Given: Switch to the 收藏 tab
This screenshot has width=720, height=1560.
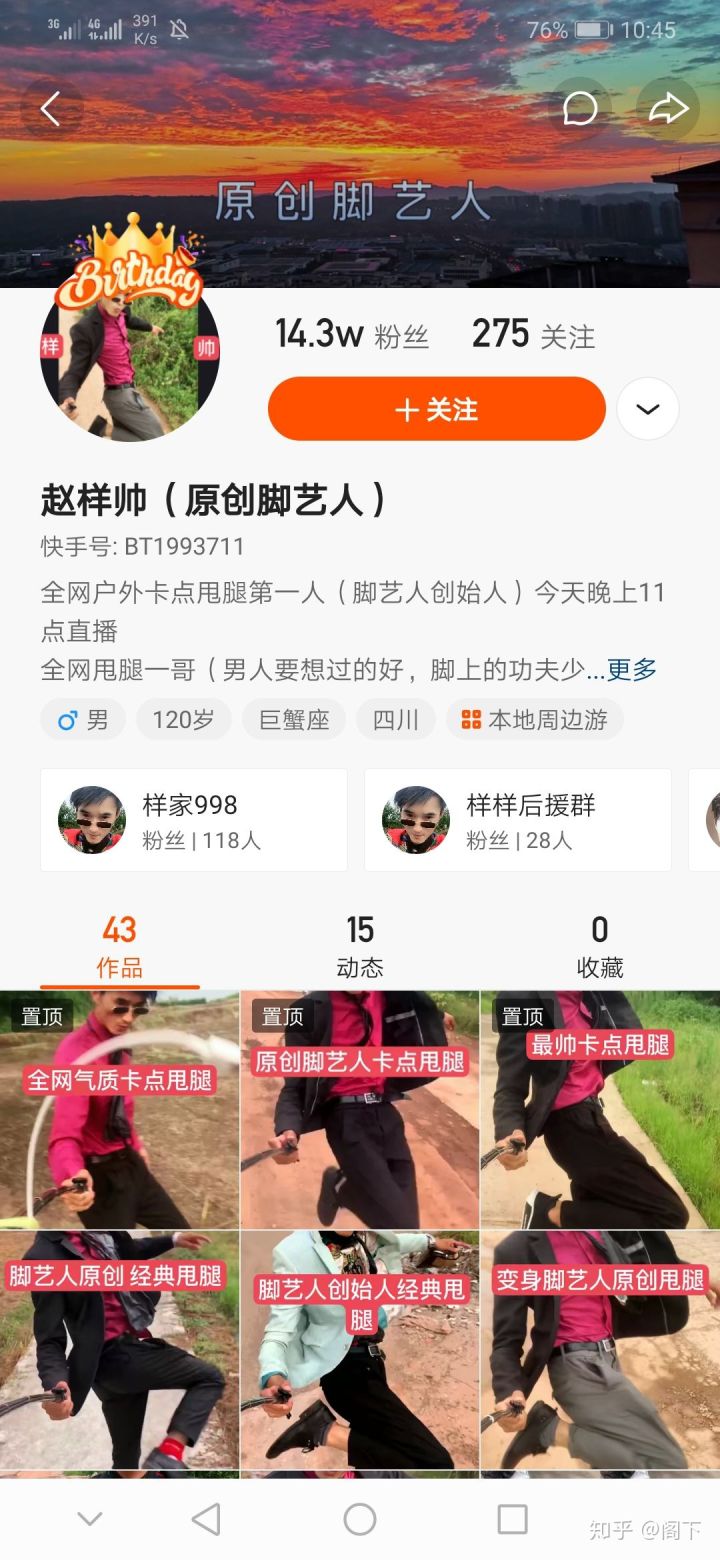Looking at the screenshot, I should pos(599,946).
